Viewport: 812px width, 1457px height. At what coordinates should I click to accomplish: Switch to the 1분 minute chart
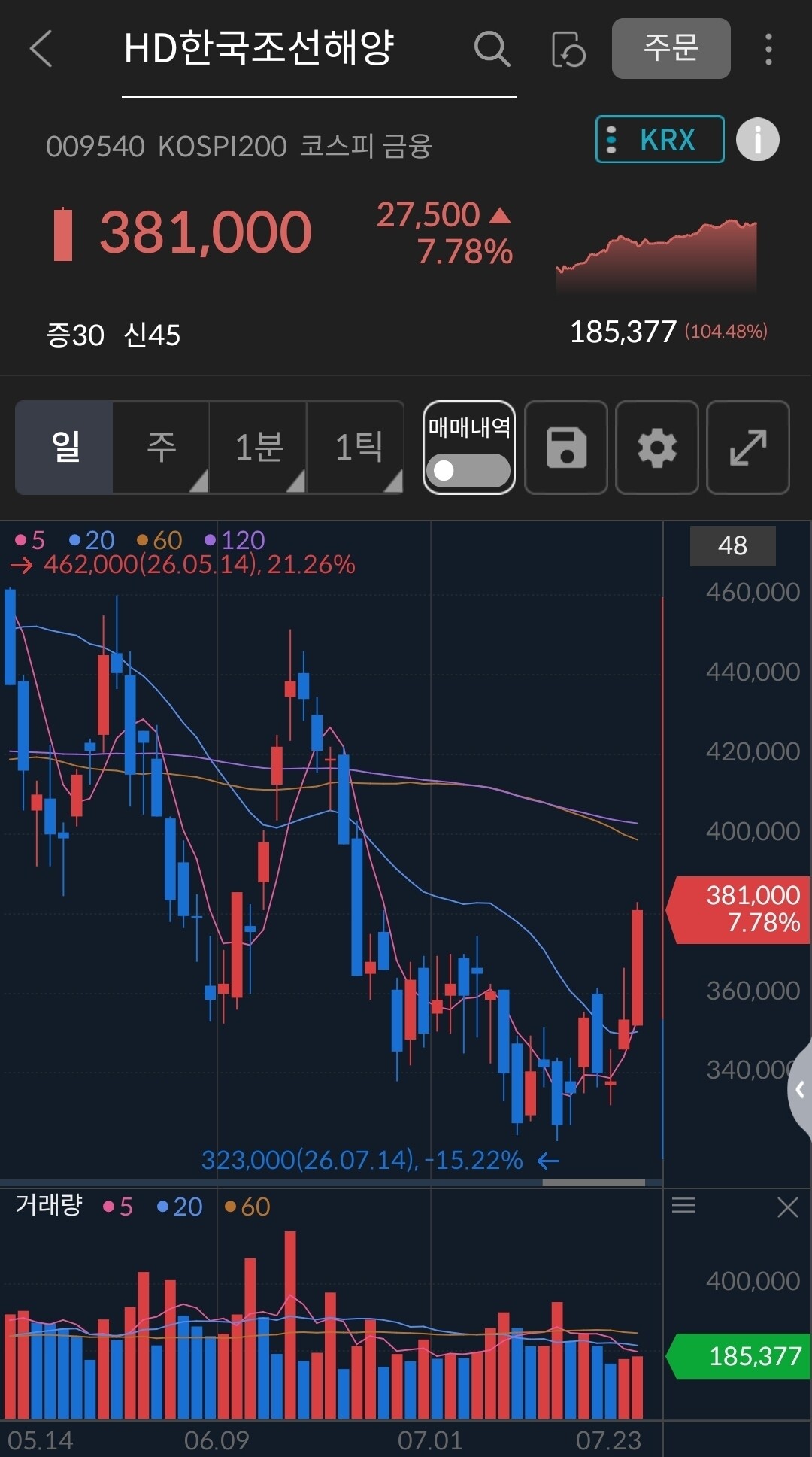[x=258, y=448]
